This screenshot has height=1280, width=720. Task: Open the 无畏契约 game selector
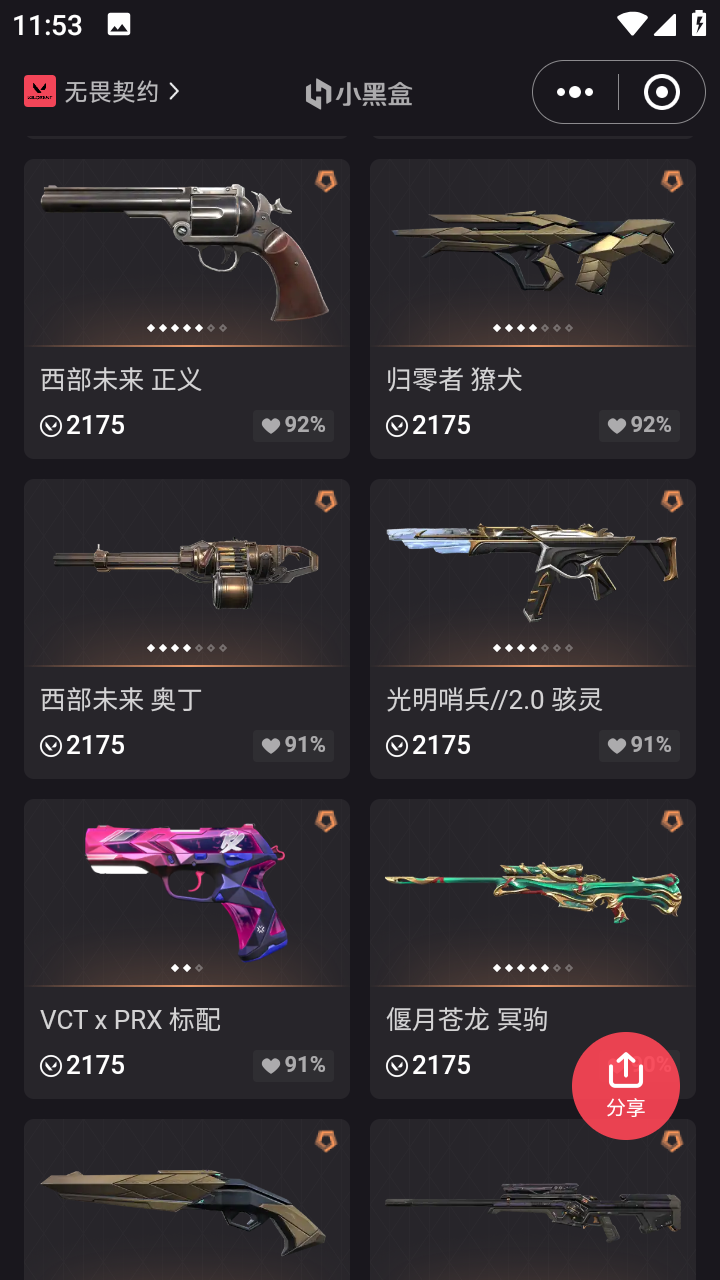point(103,92)
